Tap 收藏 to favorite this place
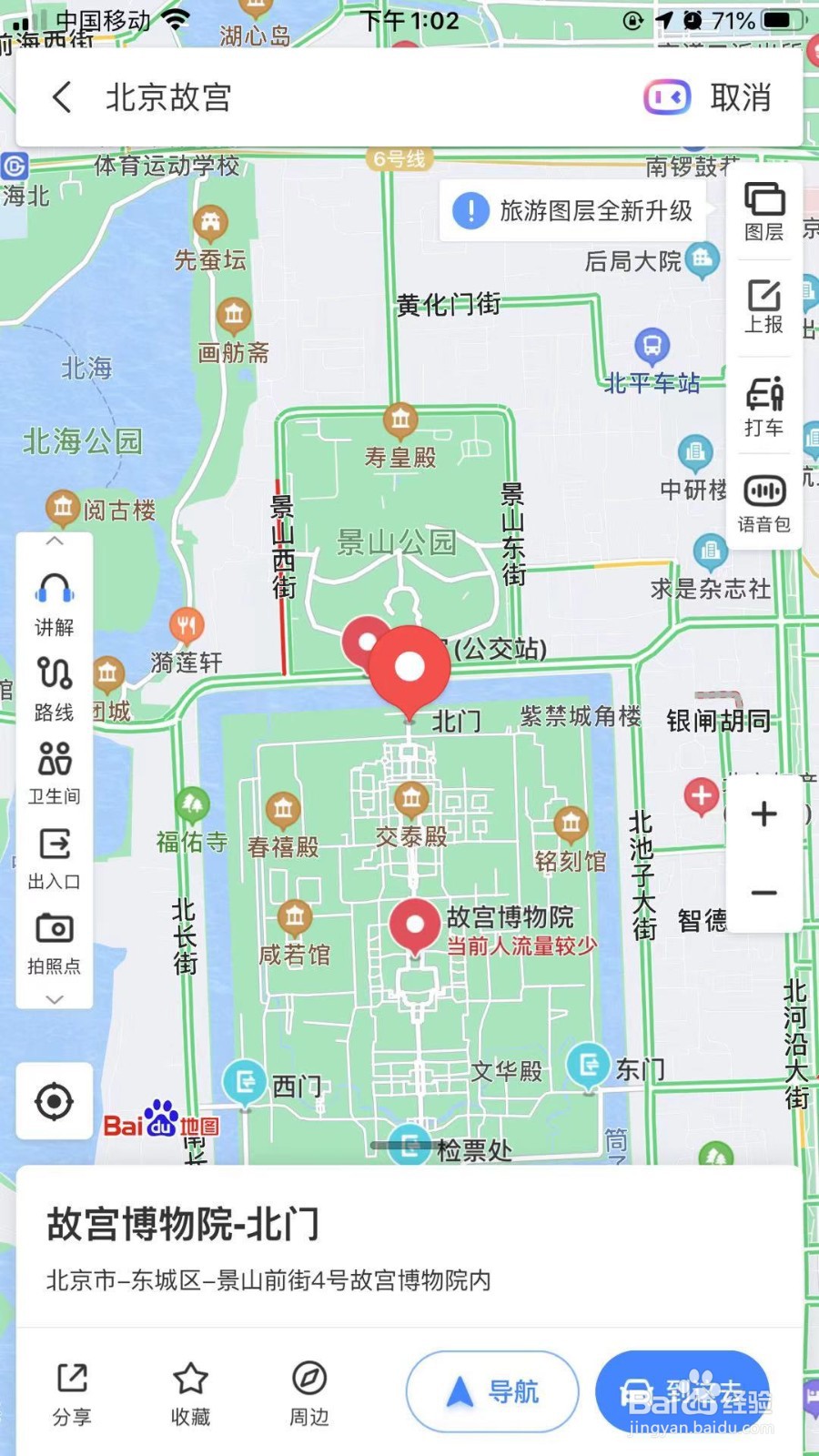The width and height of the screenshot is (819, 1456). 190,1392
